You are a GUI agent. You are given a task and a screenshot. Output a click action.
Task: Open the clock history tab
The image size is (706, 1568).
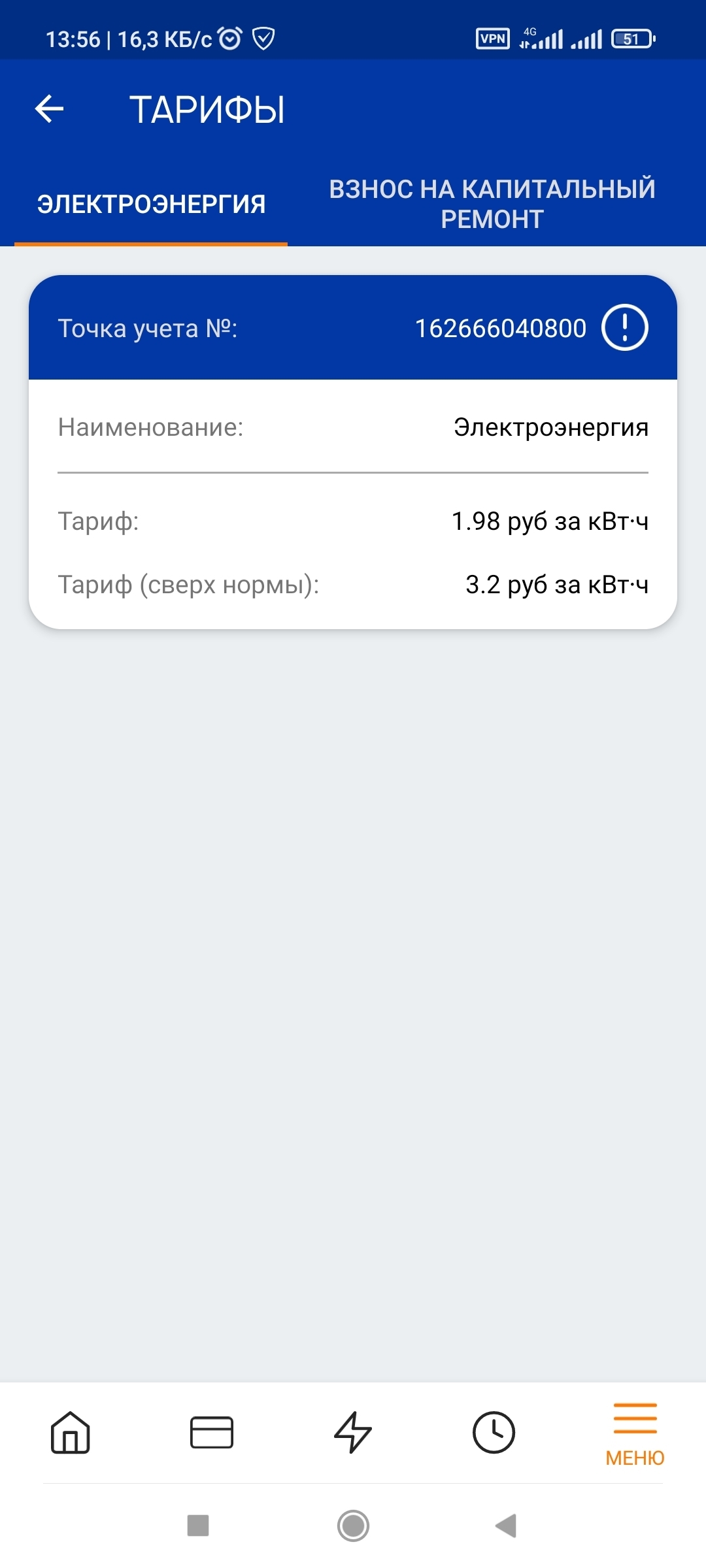pyautogui.click(x=494, y=1432)
